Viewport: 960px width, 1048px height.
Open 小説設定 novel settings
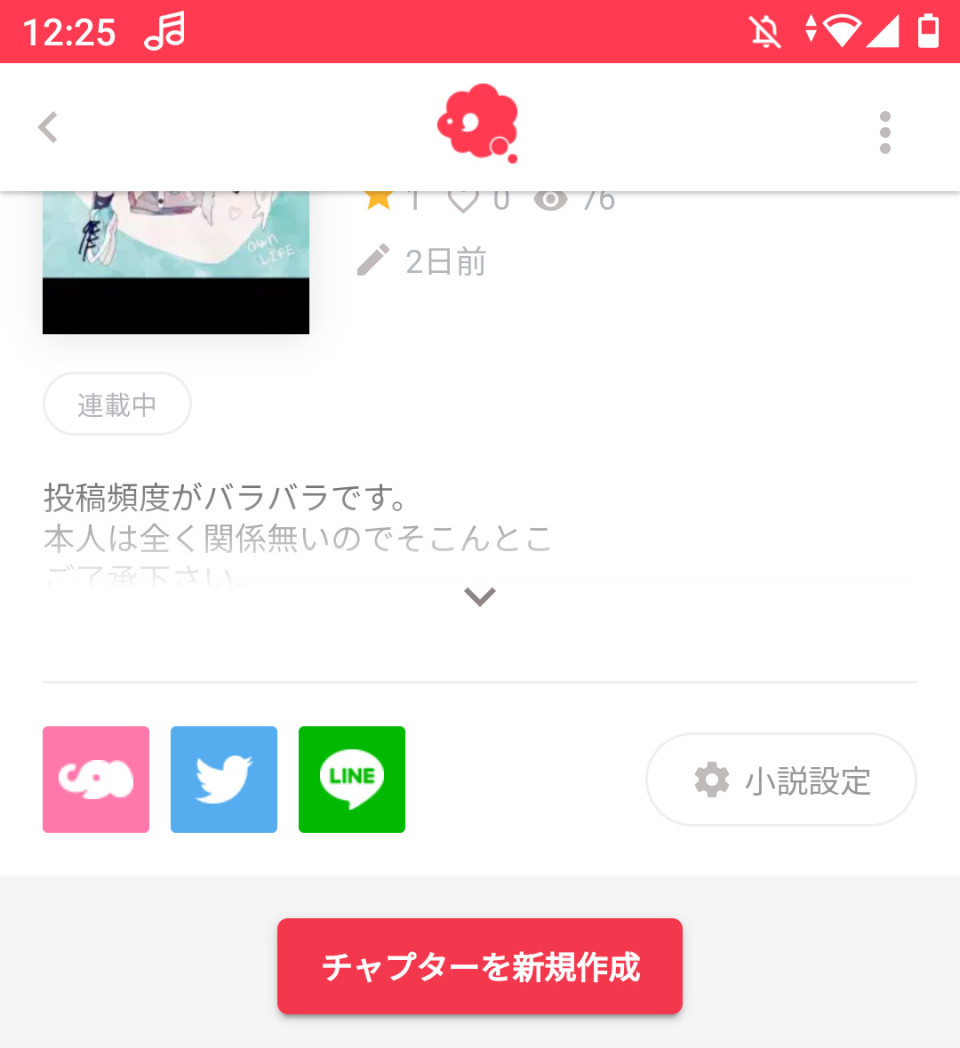click(x=781, y=780)
